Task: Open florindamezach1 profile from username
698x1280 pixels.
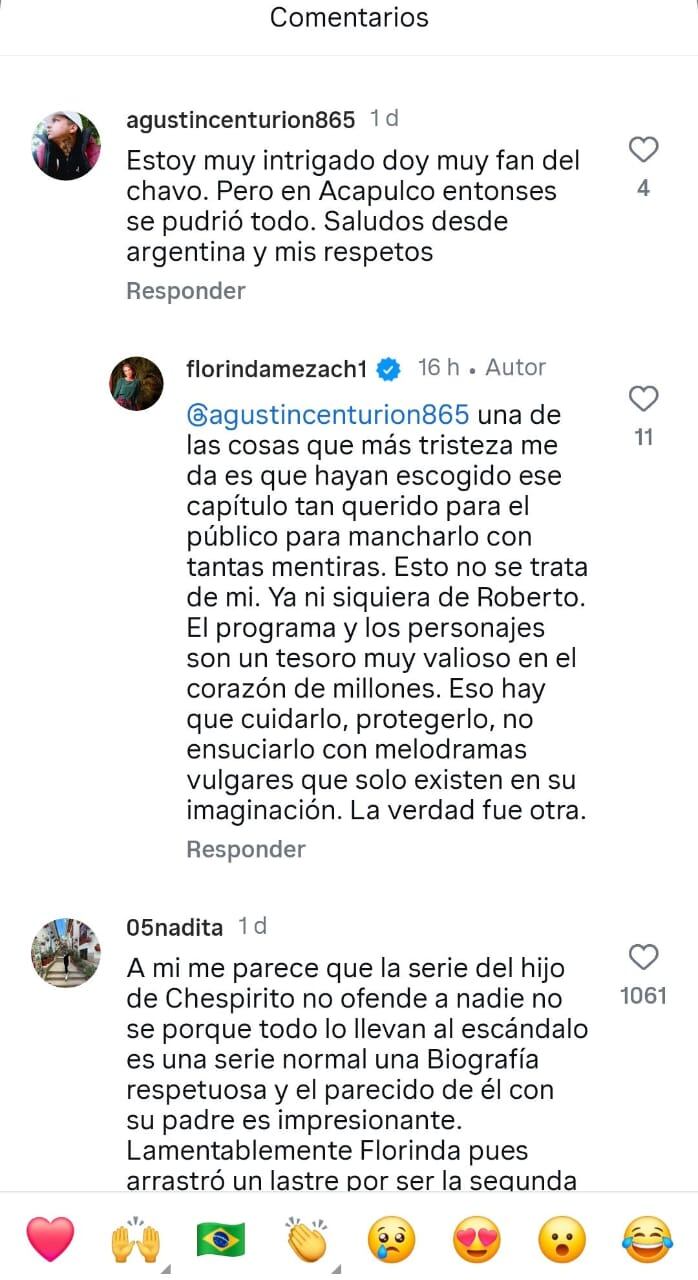Action: 276,369
